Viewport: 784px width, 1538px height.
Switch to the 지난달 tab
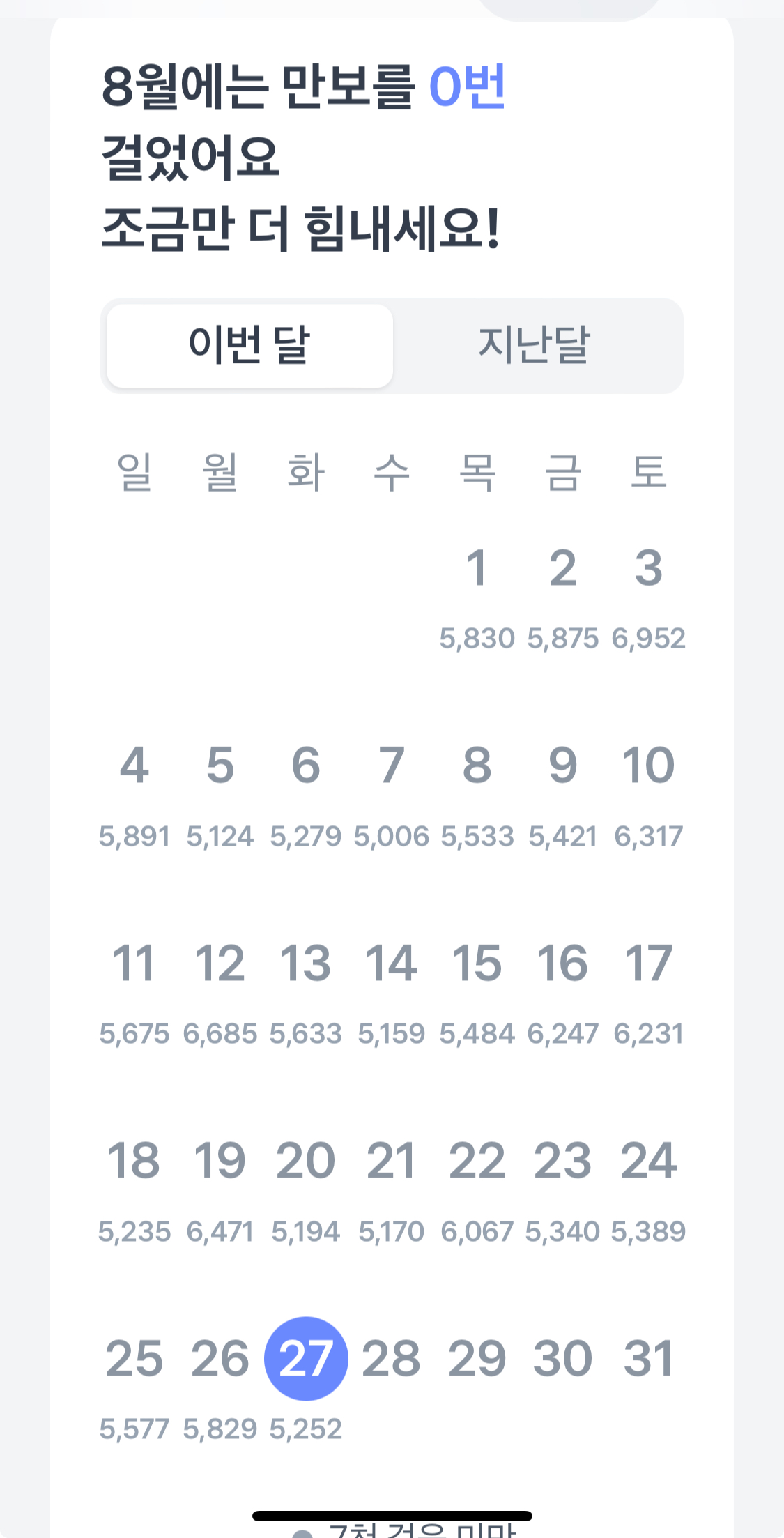[534, 345]
